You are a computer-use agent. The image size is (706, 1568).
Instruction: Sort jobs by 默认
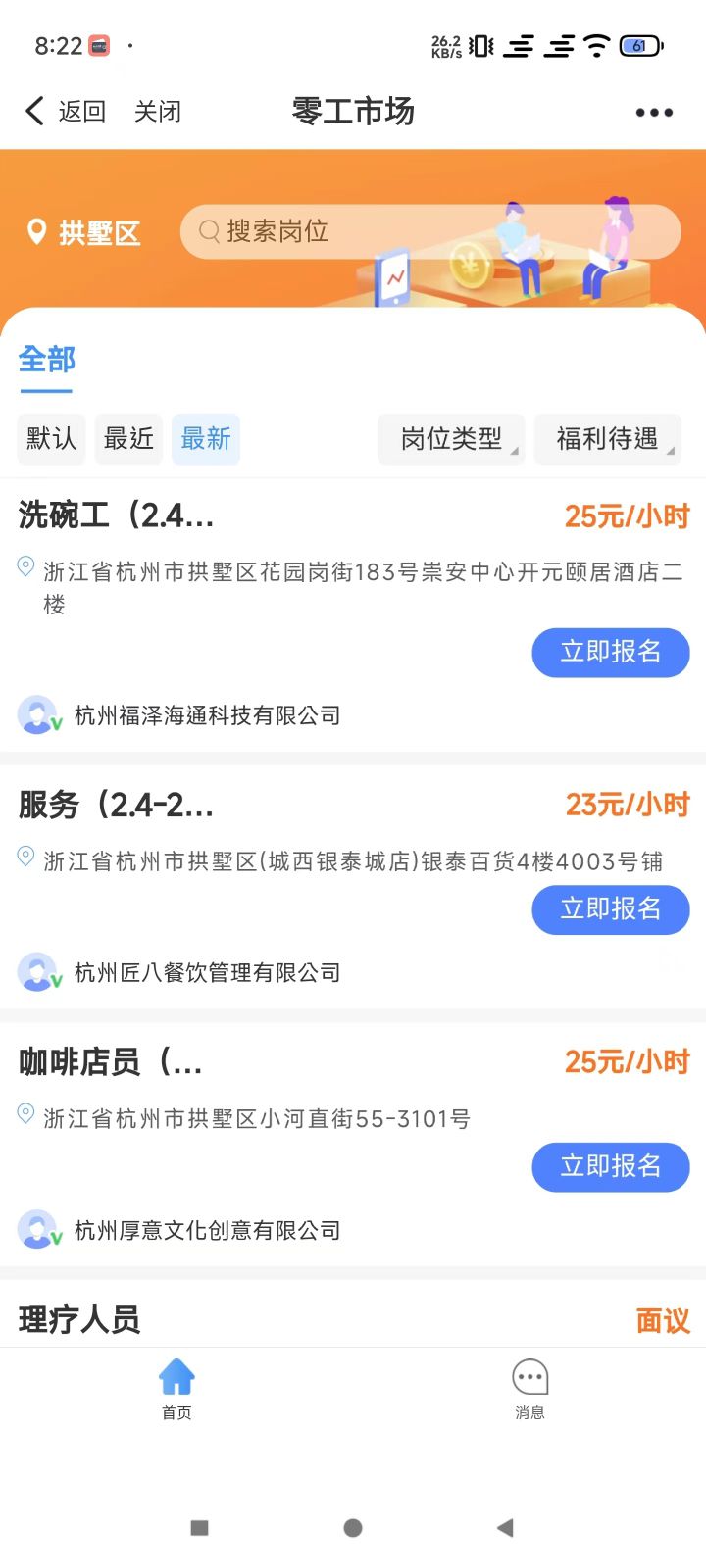(x=51, y=438)
